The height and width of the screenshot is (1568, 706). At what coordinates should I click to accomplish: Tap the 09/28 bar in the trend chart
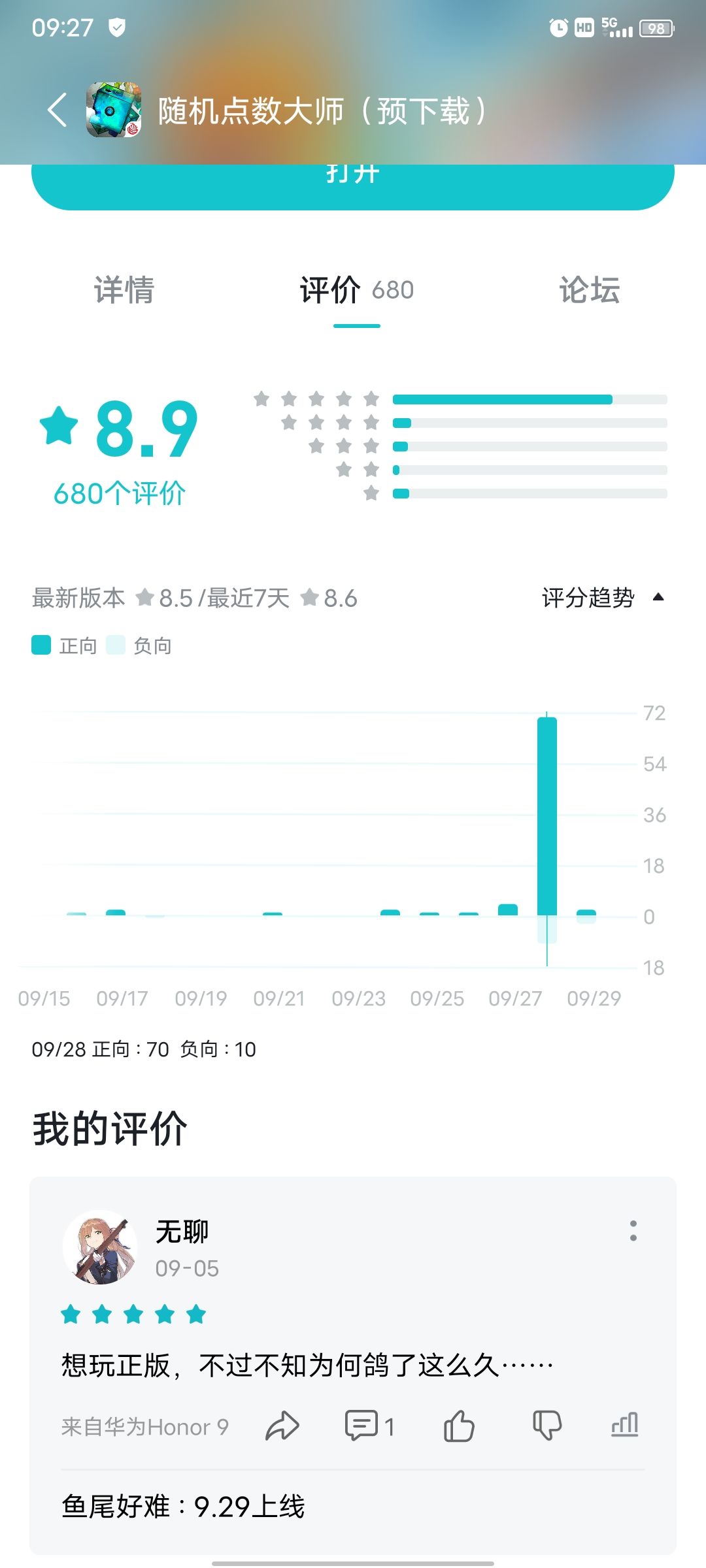point(547,830)
